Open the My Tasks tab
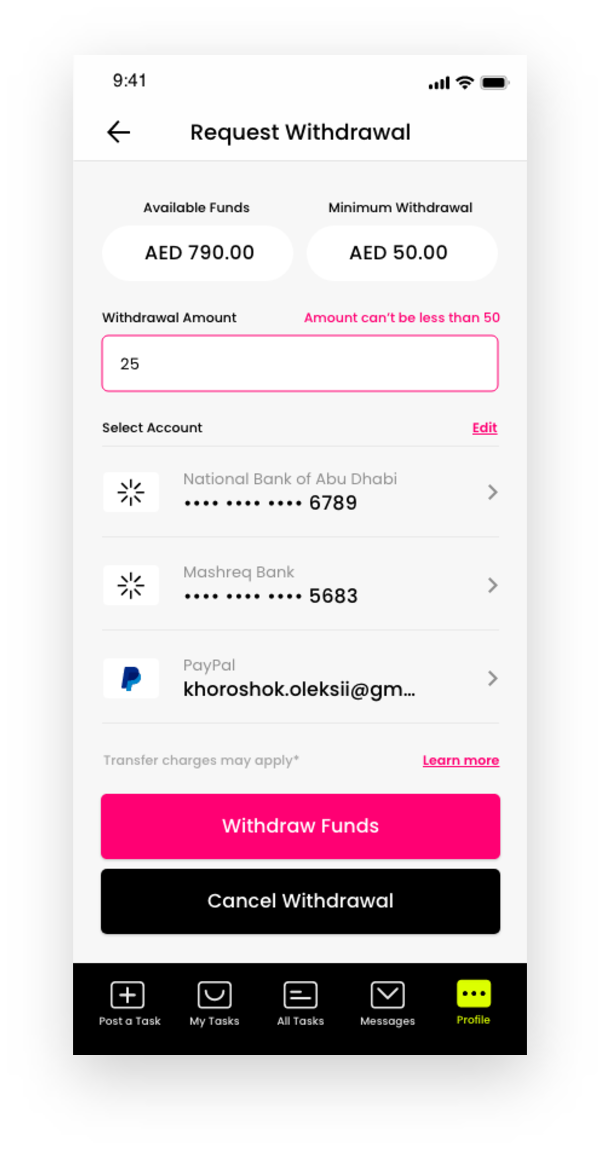Screen dimensions: 604x1150 coord(214,1004)
